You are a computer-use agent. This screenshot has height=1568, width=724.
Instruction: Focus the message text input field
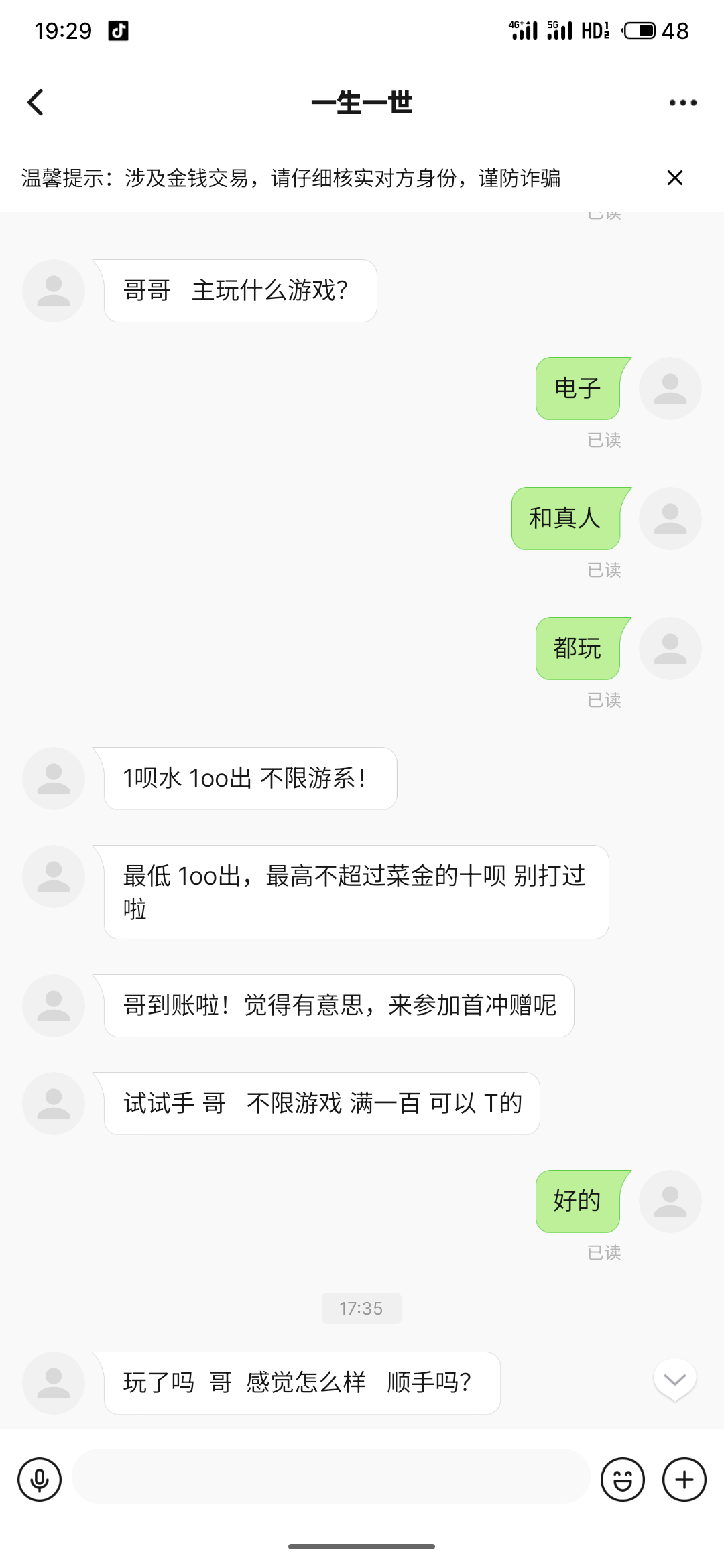coord(331,1476)
